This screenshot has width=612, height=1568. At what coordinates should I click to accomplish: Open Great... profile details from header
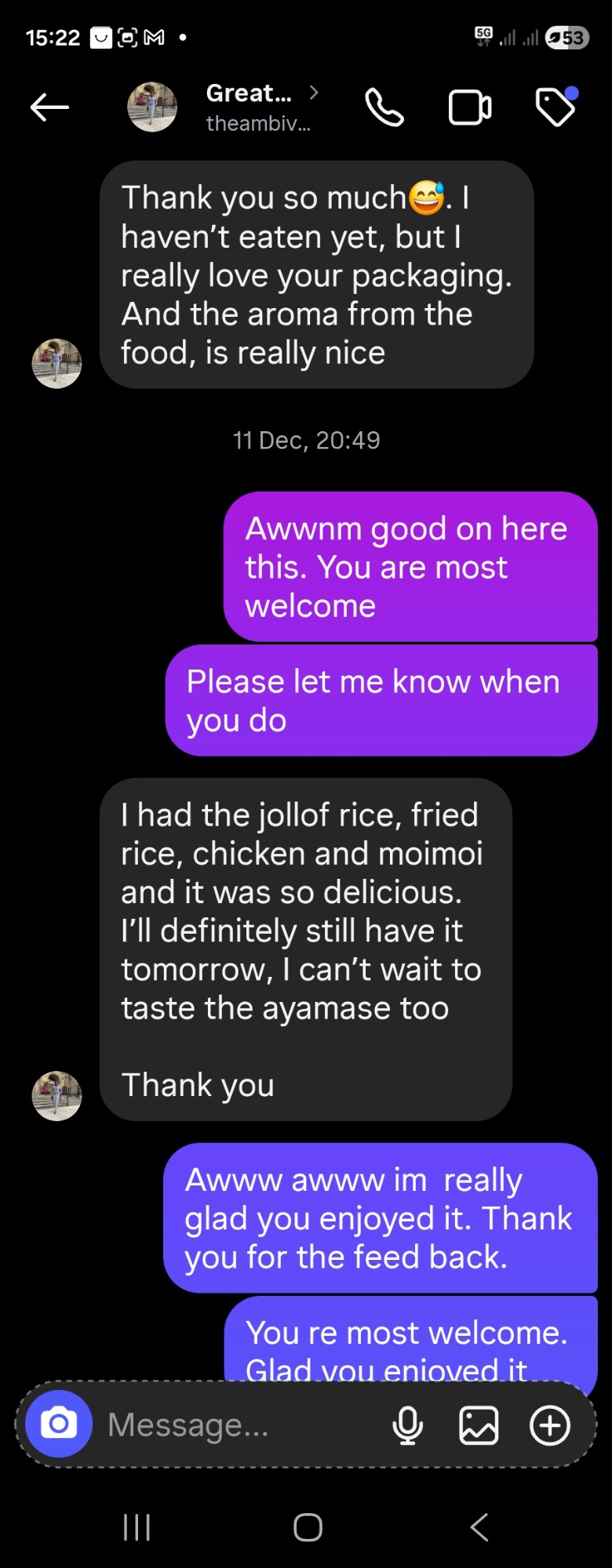(x=248, y=107)
